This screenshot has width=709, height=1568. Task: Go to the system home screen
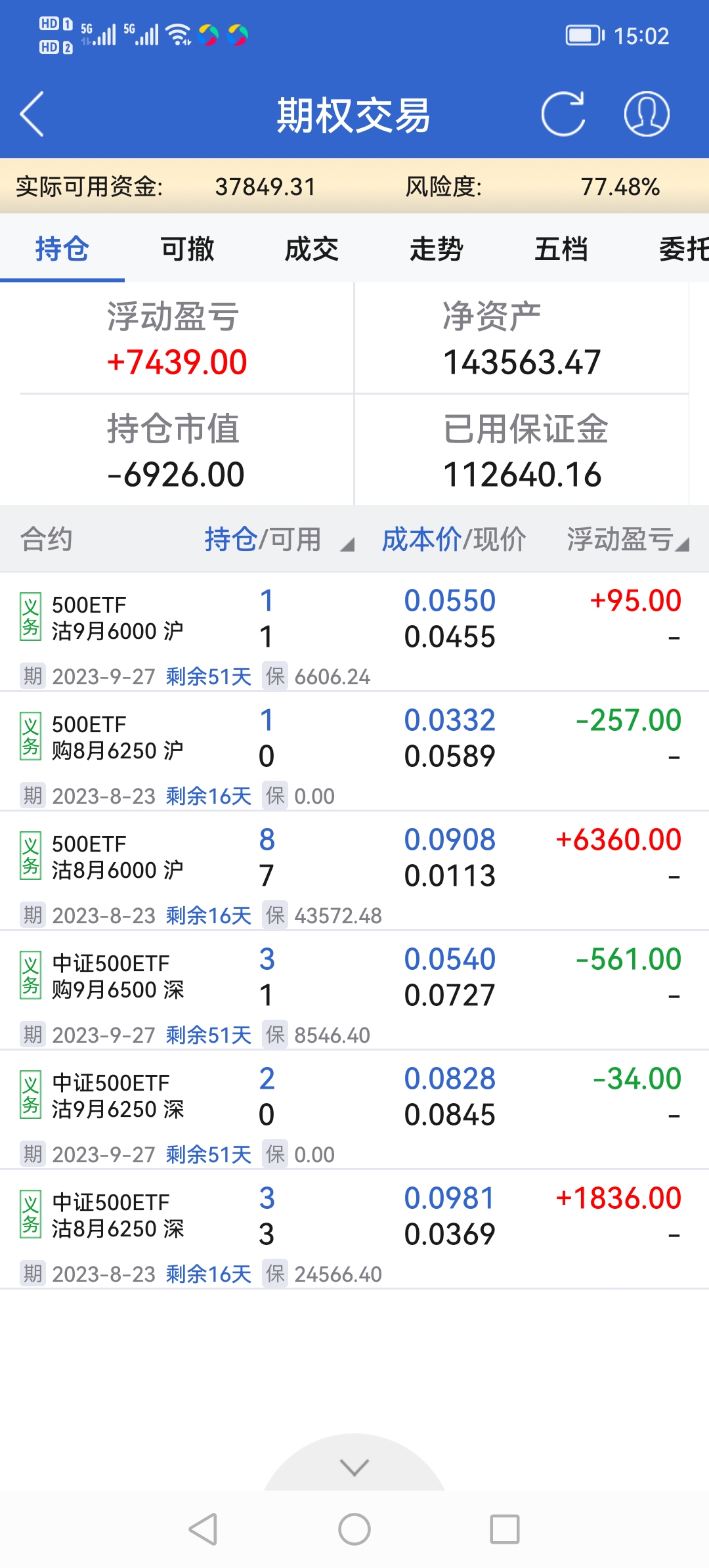(354, 1530)
